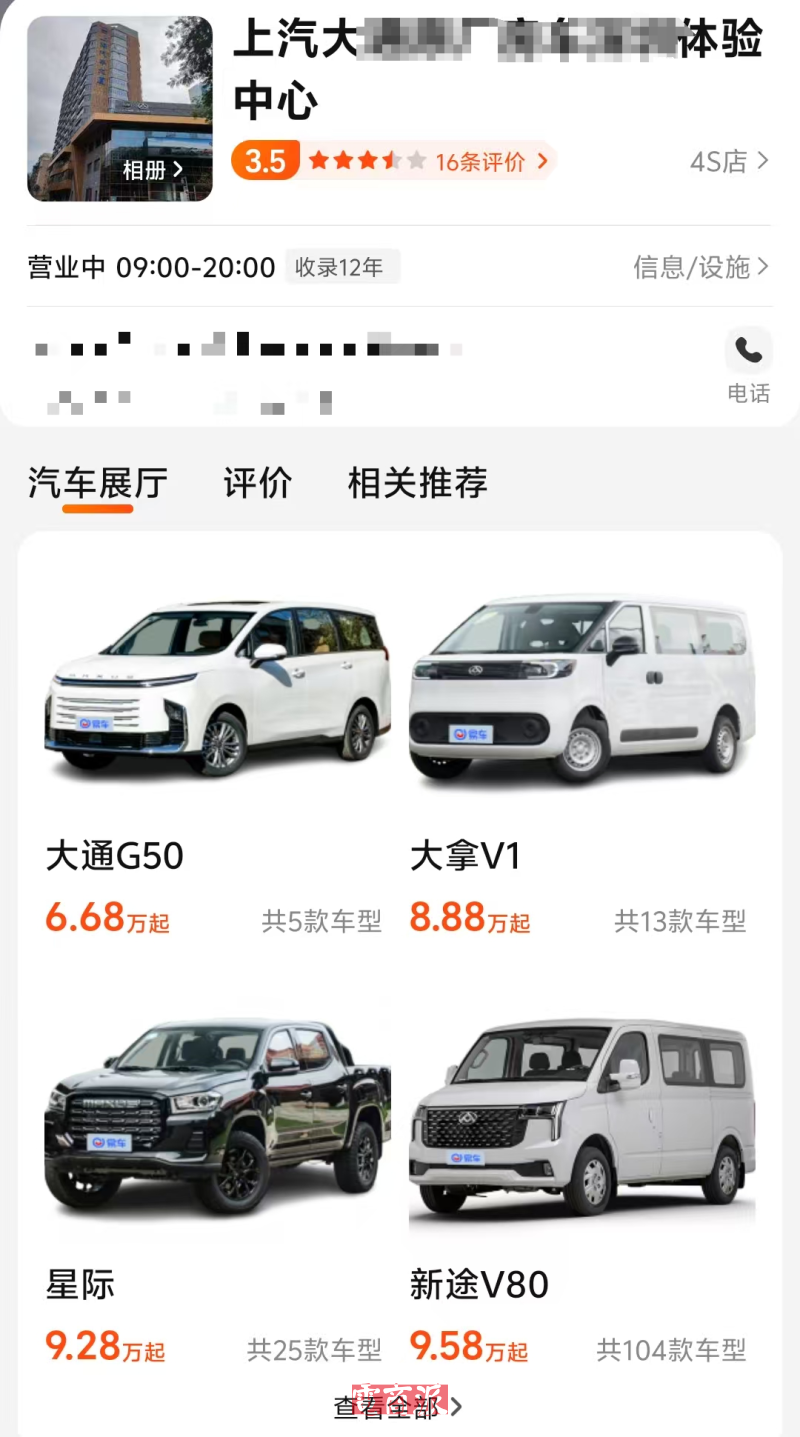800x1437 pixels.
Task: Switch to the 相关推荐 tab
Action: [417, 483]
